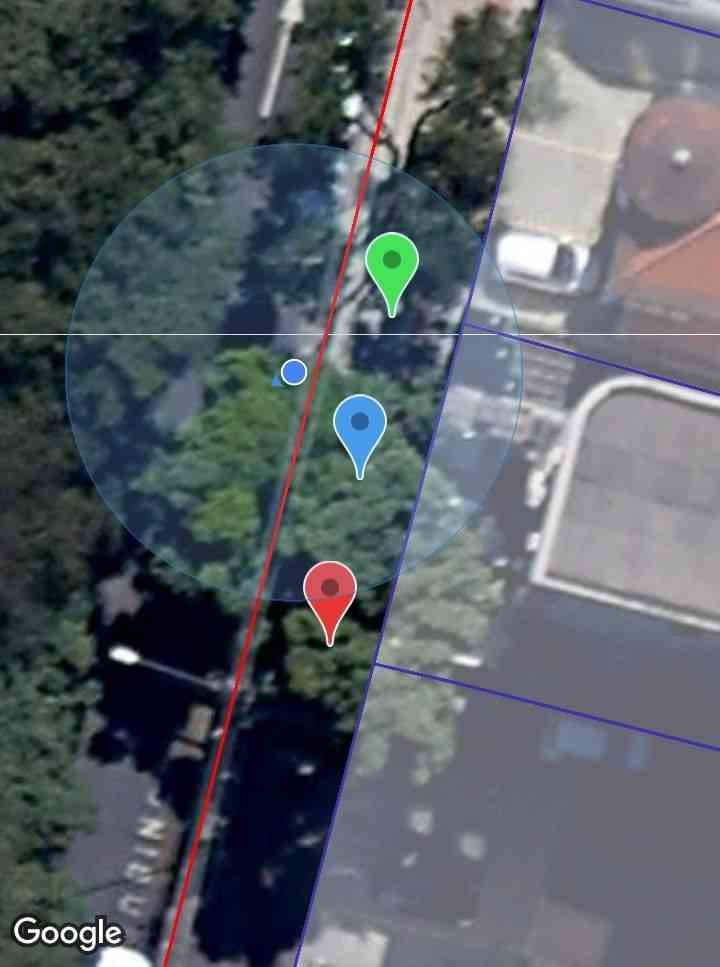720x967 pixels.
Task: Tap the blue current-location dot
Action: [293, 373]
